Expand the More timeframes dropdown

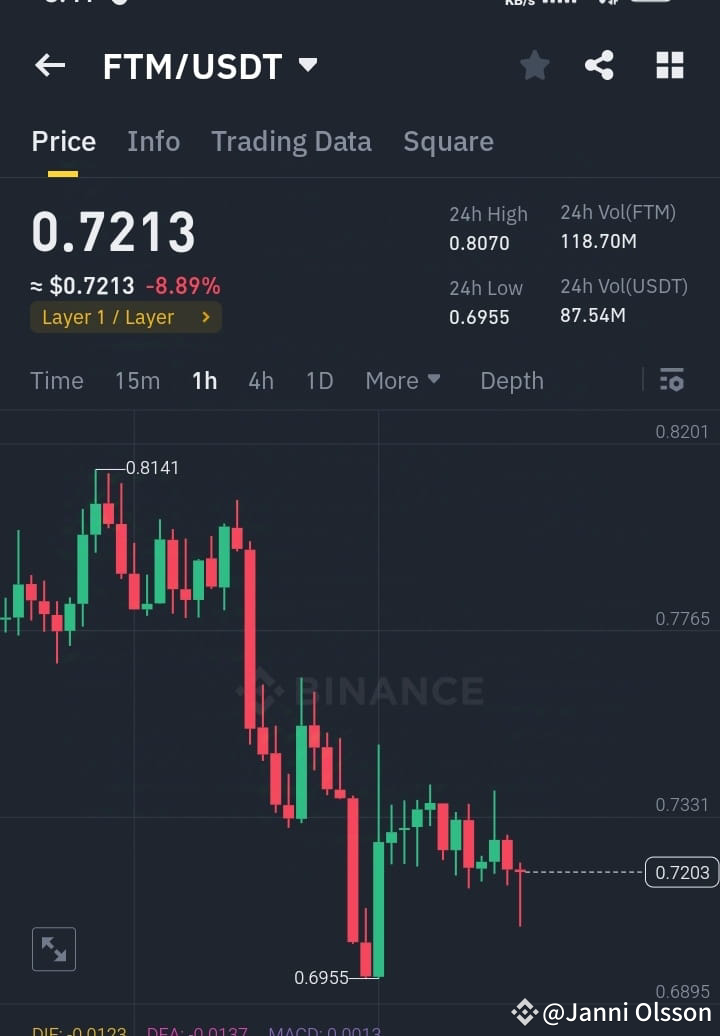click(x=401, y=381)
